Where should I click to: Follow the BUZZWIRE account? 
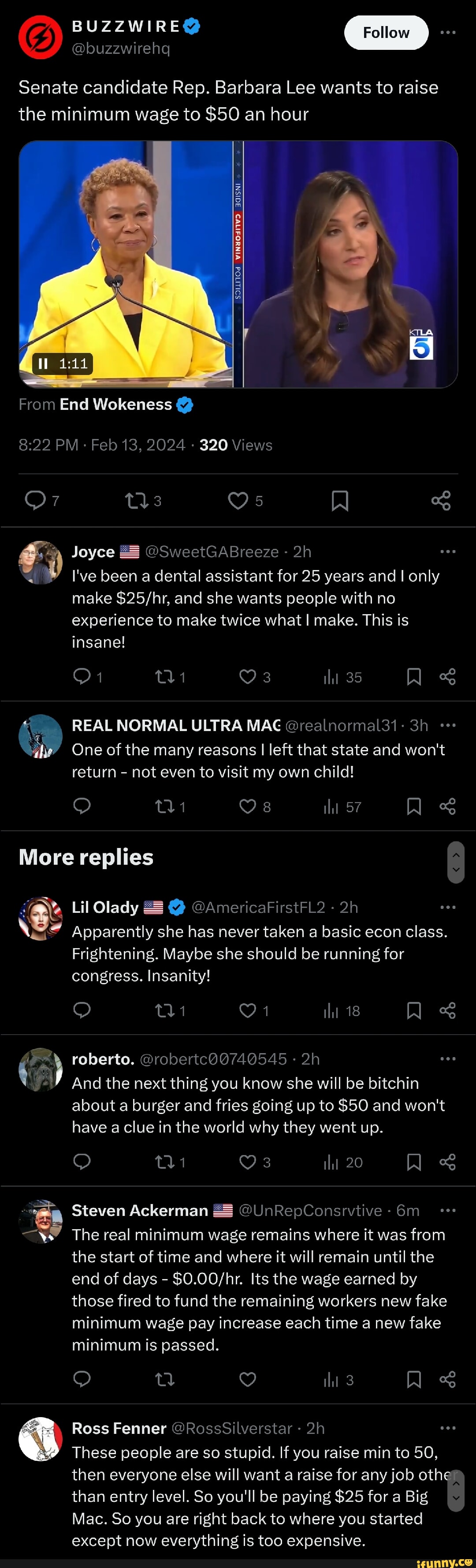pyautogui.click(x=386, y=33)
